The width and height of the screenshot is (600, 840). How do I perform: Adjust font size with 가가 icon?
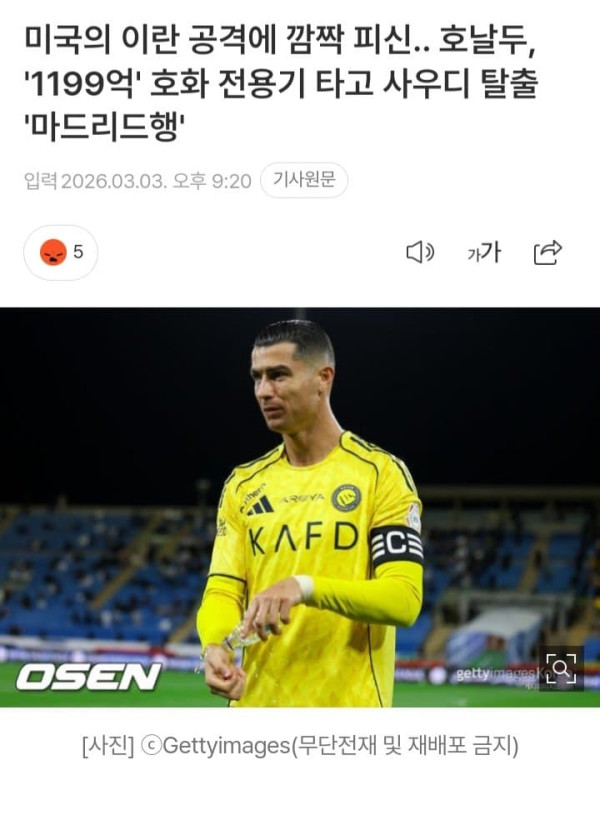click(483, 253)
